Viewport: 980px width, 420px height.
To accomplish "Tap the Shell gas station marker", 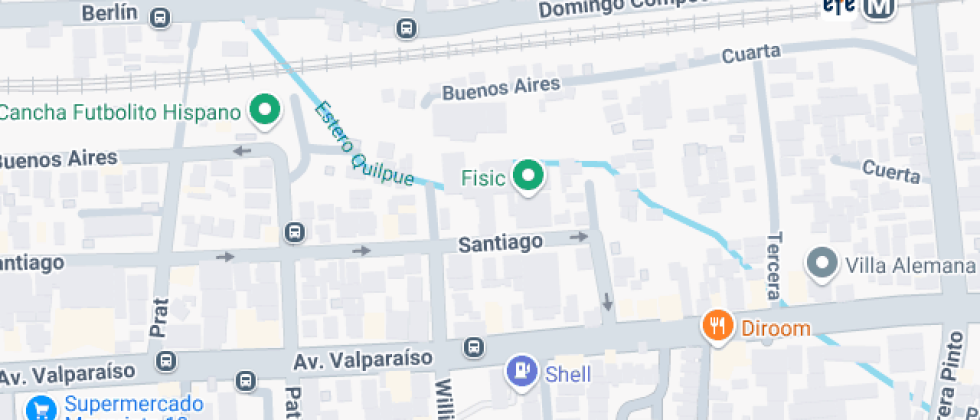I will pyautogui.click(x=521, y=372).
